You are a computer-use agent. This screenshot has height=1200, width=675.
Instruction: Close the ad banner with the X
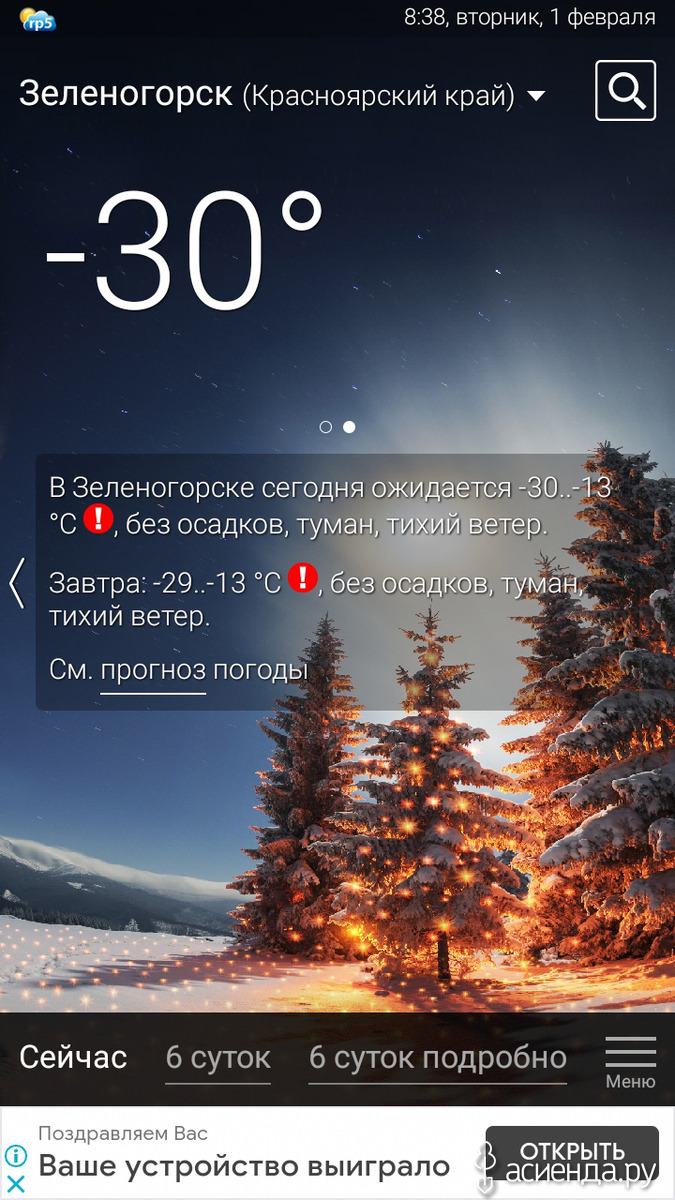click(x=16, y=1184)
